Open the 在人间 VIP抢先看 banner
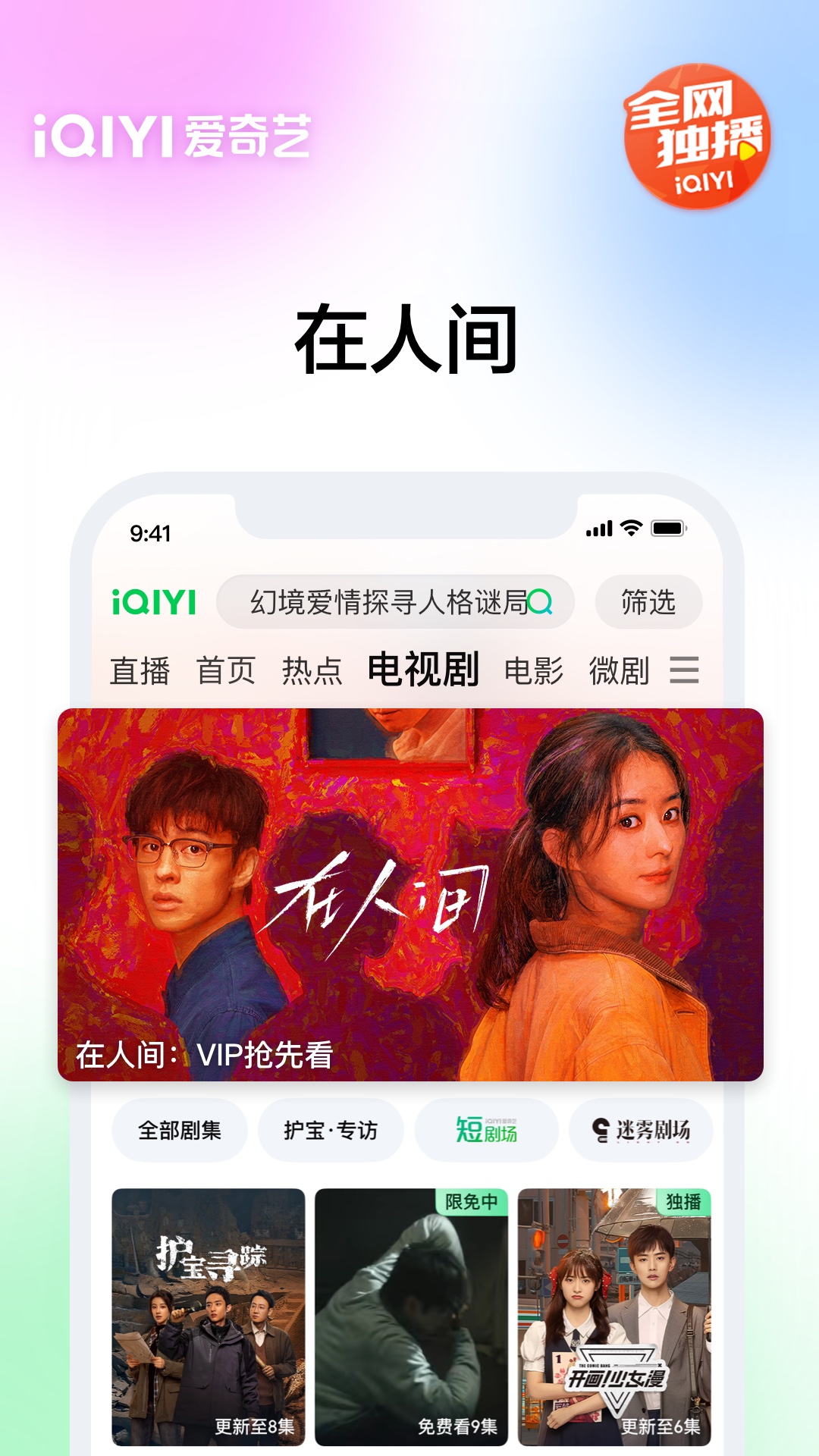819x1456 pixels. [x=409, y=895]
